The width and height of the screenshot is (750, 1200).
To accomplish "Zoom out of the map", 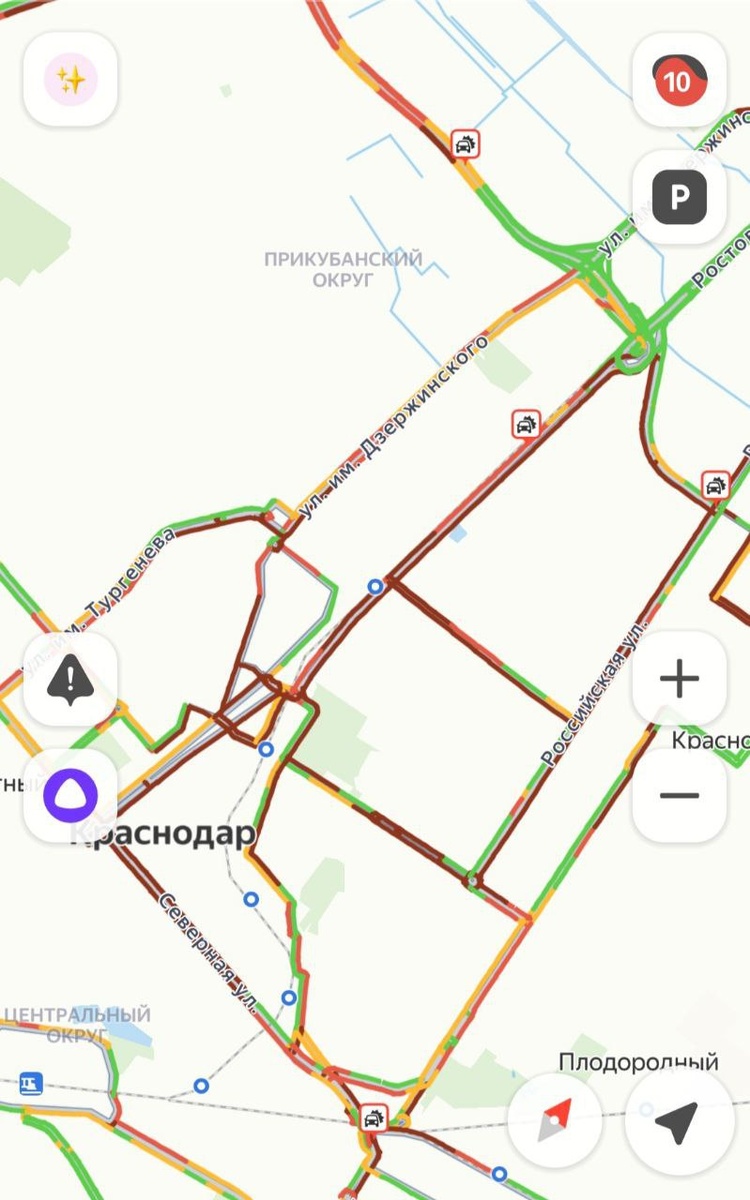I will tap(679, 796).
